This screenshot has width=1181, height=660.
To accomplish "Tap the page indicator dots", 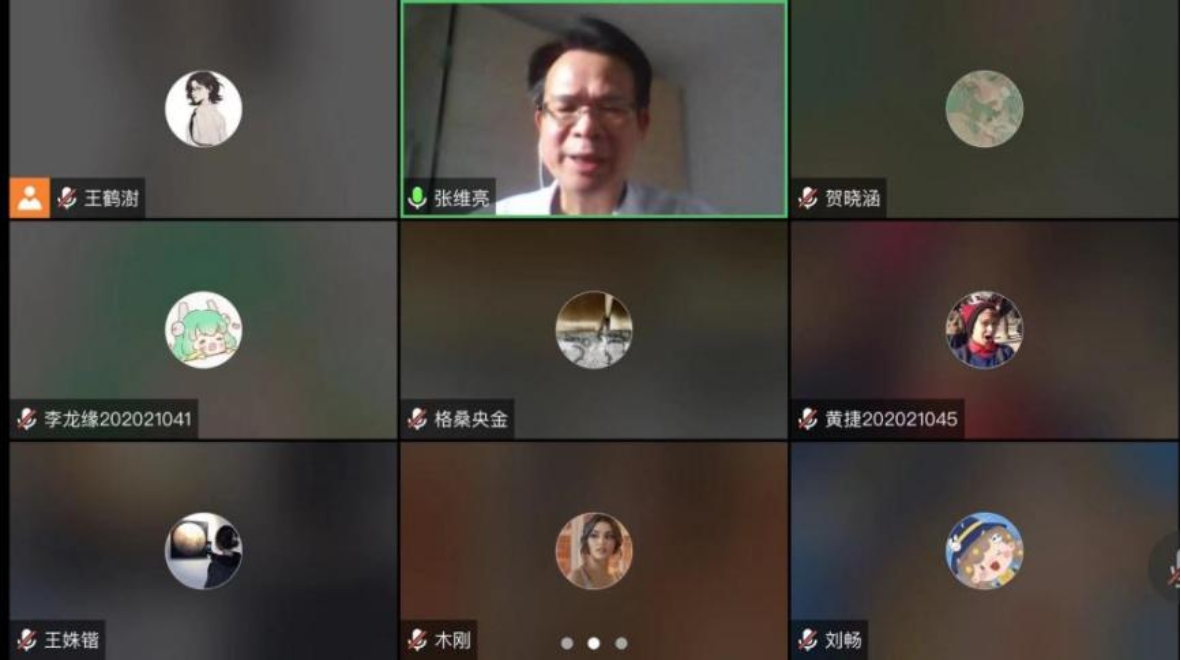I will click(x=594, y=643).
